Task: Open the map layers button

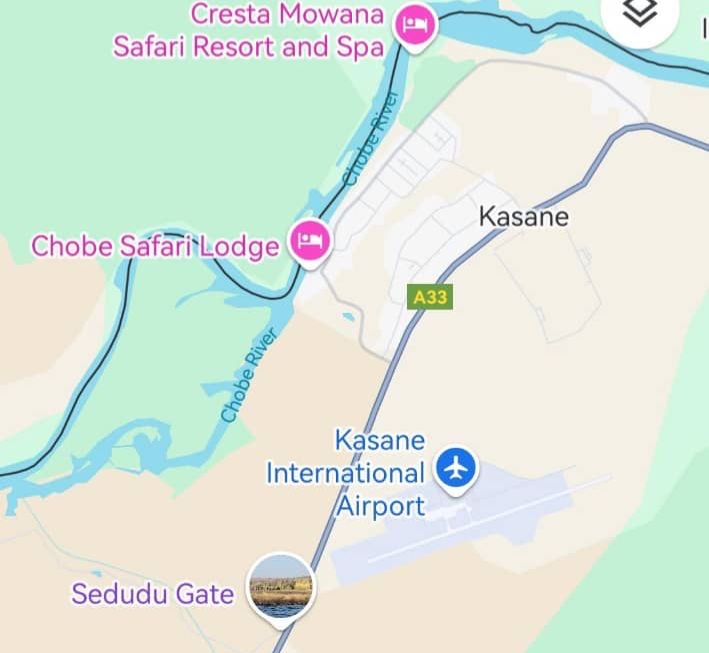Action: (x=640, y=13)
